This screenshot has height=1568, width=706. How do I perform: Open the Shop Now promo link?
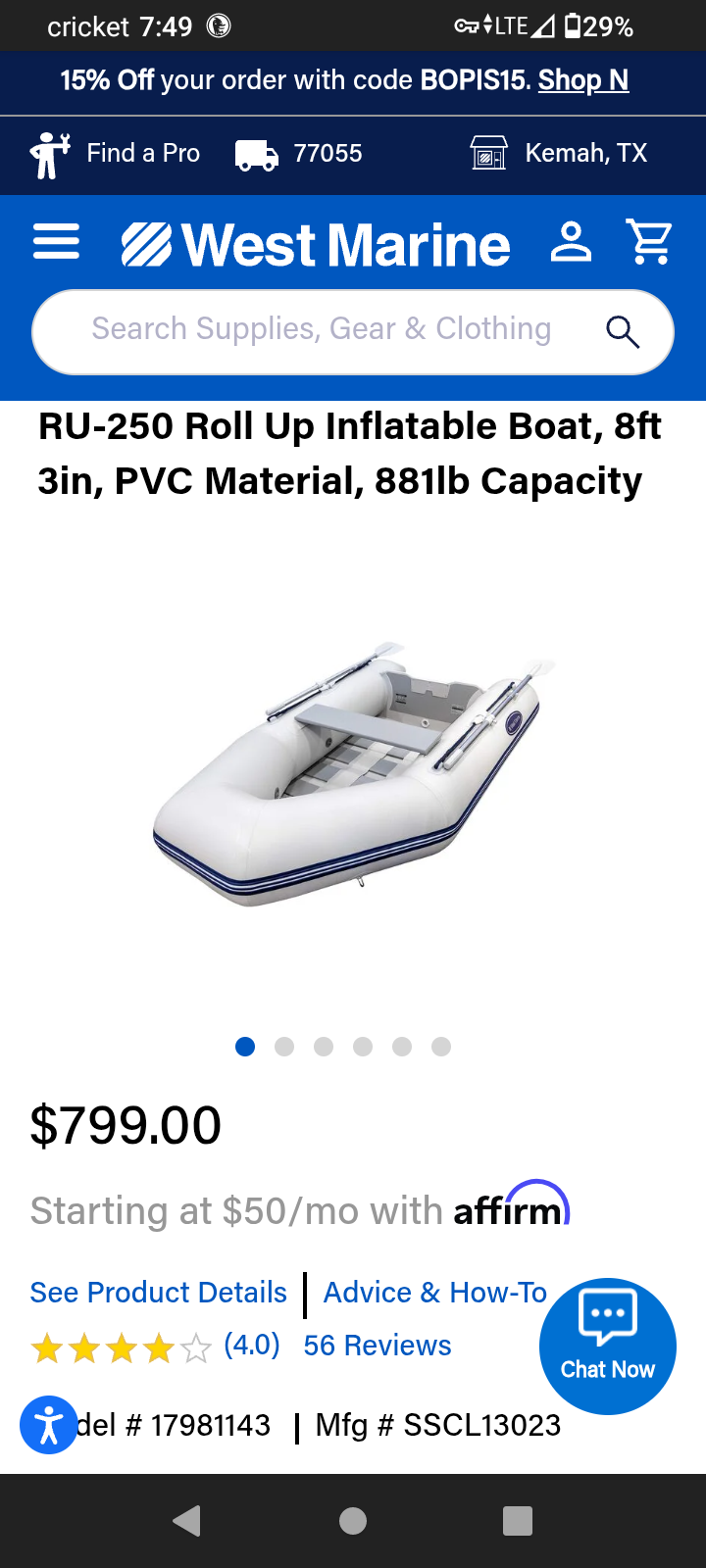coord(582,80)
